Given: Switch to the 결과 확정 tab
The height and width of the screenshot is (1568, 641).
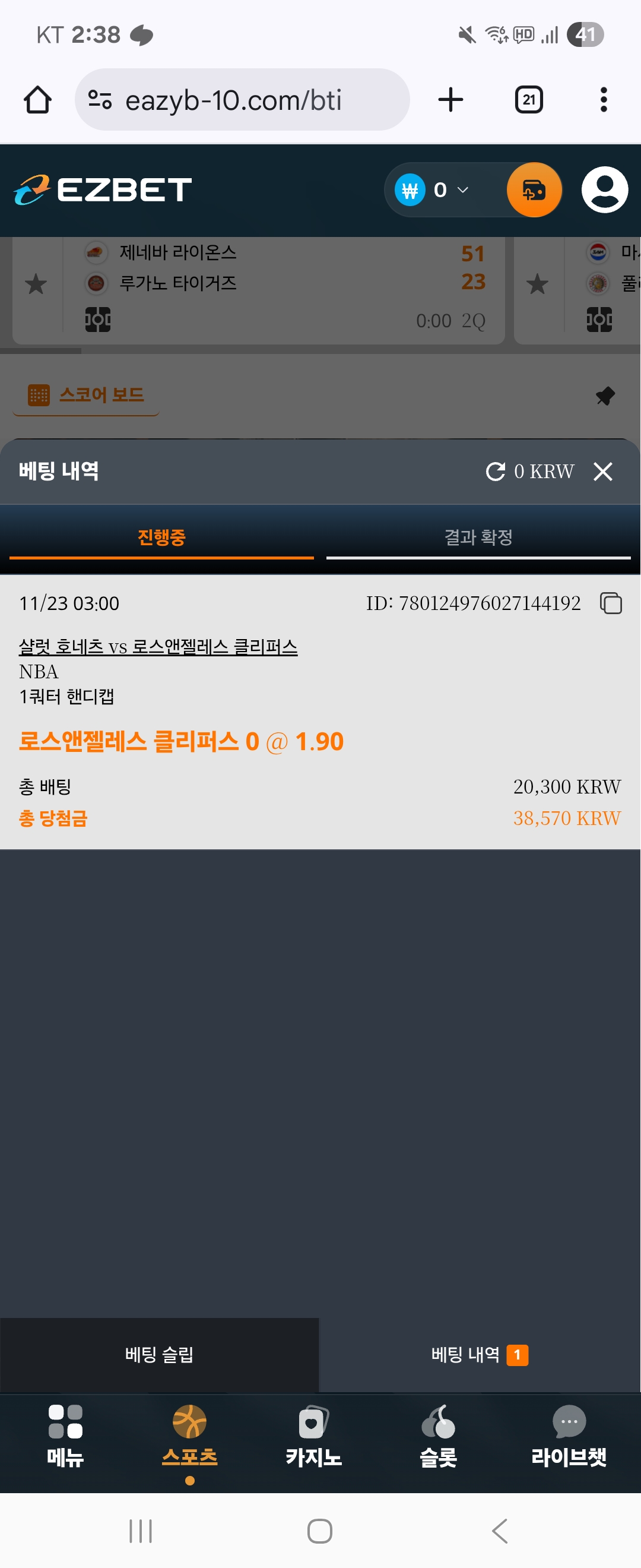Looking at the screenshot, I should pos(478,537).
